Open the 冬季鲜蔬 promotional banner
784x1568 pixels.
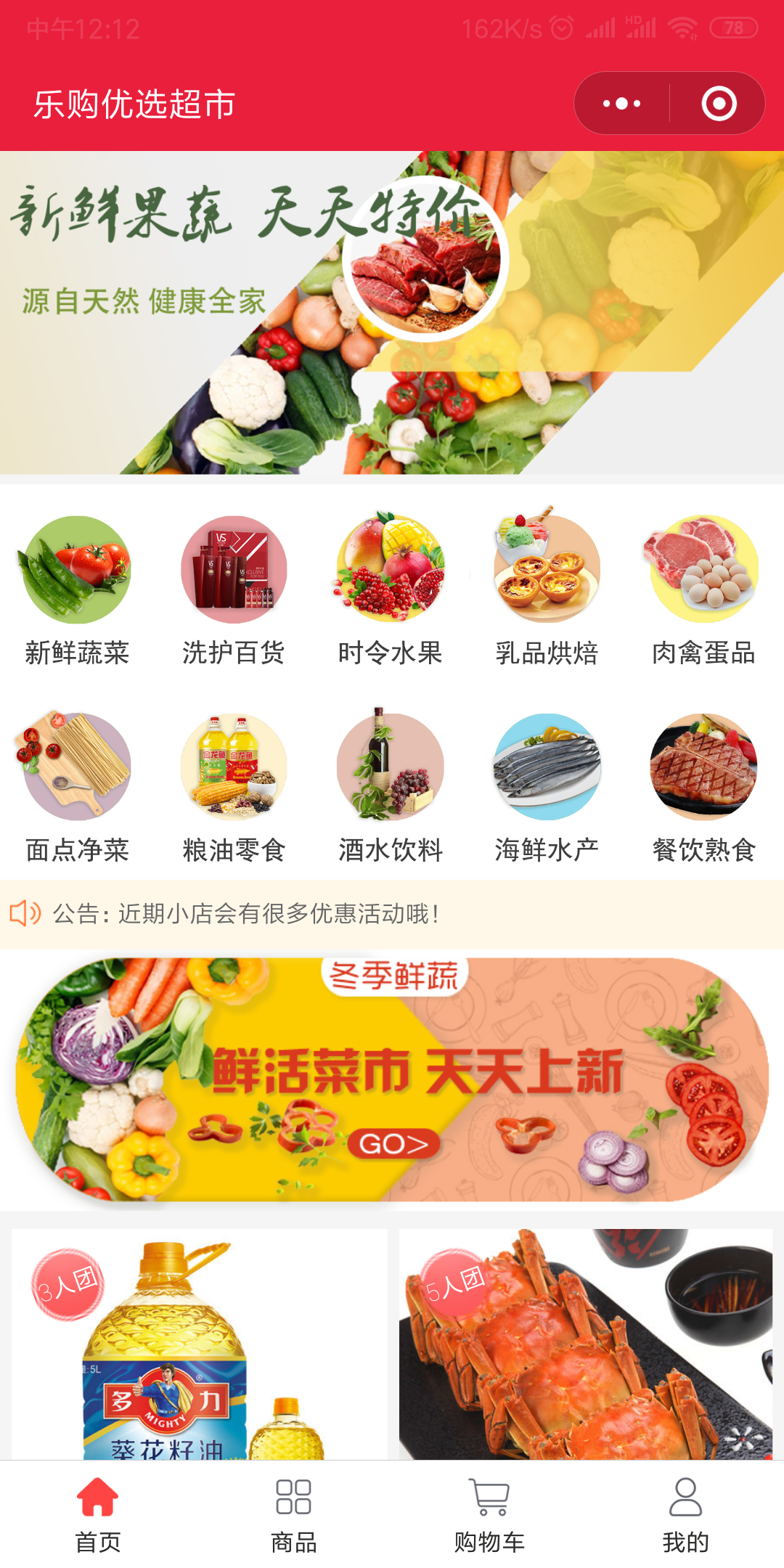click(392, 1079)
